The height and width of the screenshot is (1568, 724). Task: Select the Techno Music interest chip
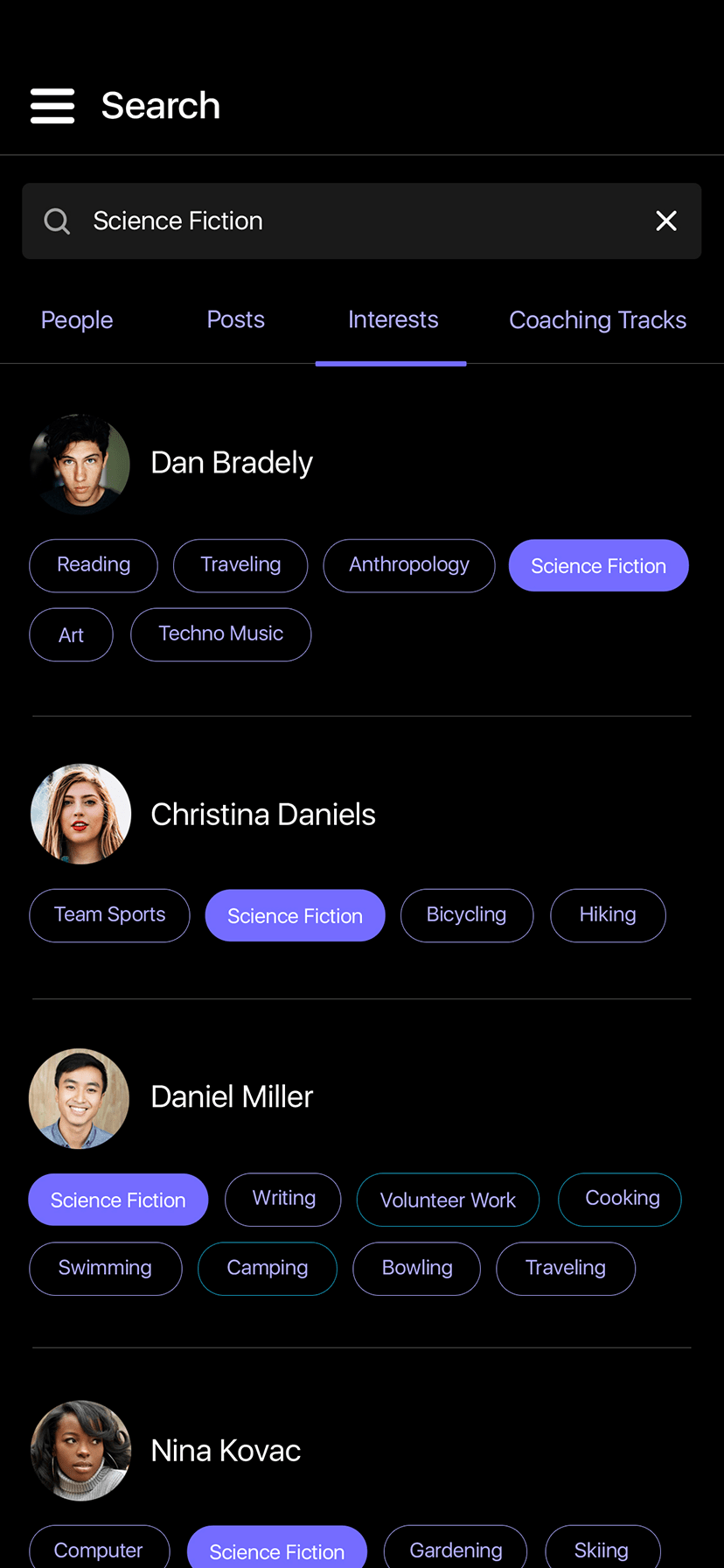(x=220, y=634)
